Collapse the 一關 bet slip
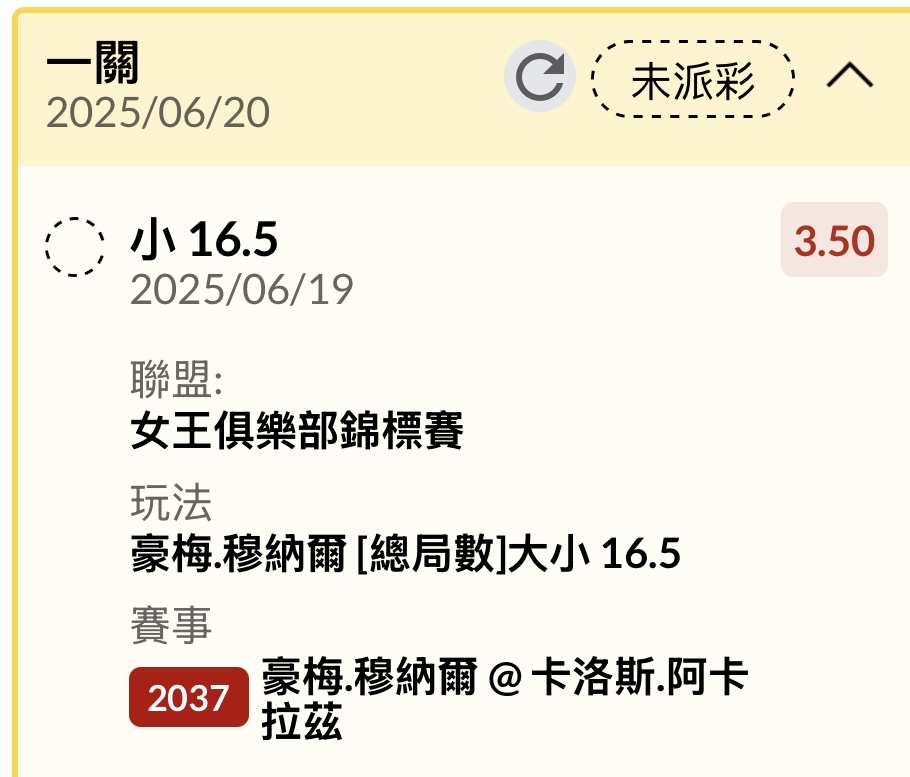Image resolution: width=910 pixels, height=777 pixels. click(x=850, y=77)
